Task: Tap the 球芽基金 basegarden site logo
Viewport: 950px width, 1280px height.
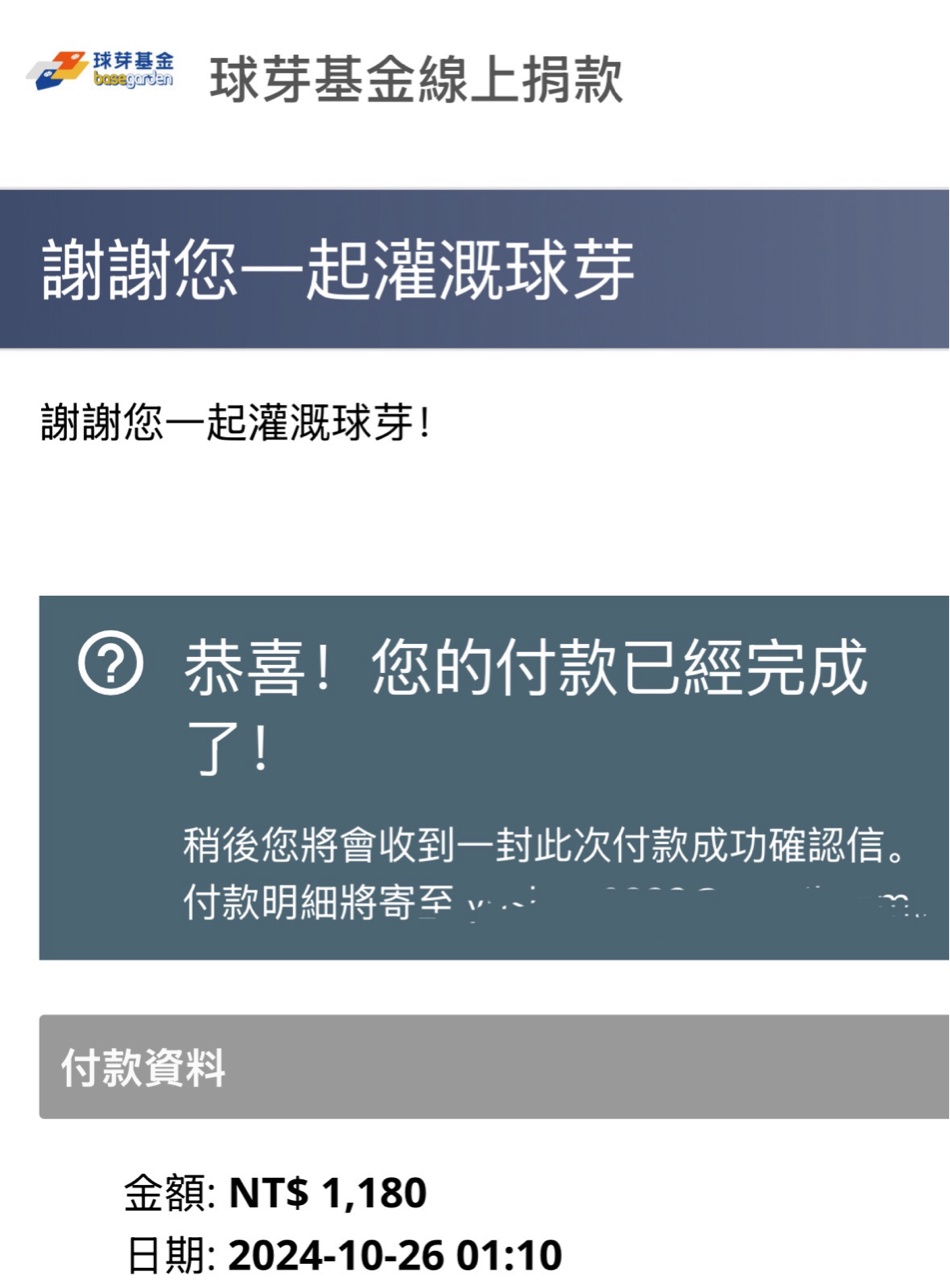Action: coord(100,71)
